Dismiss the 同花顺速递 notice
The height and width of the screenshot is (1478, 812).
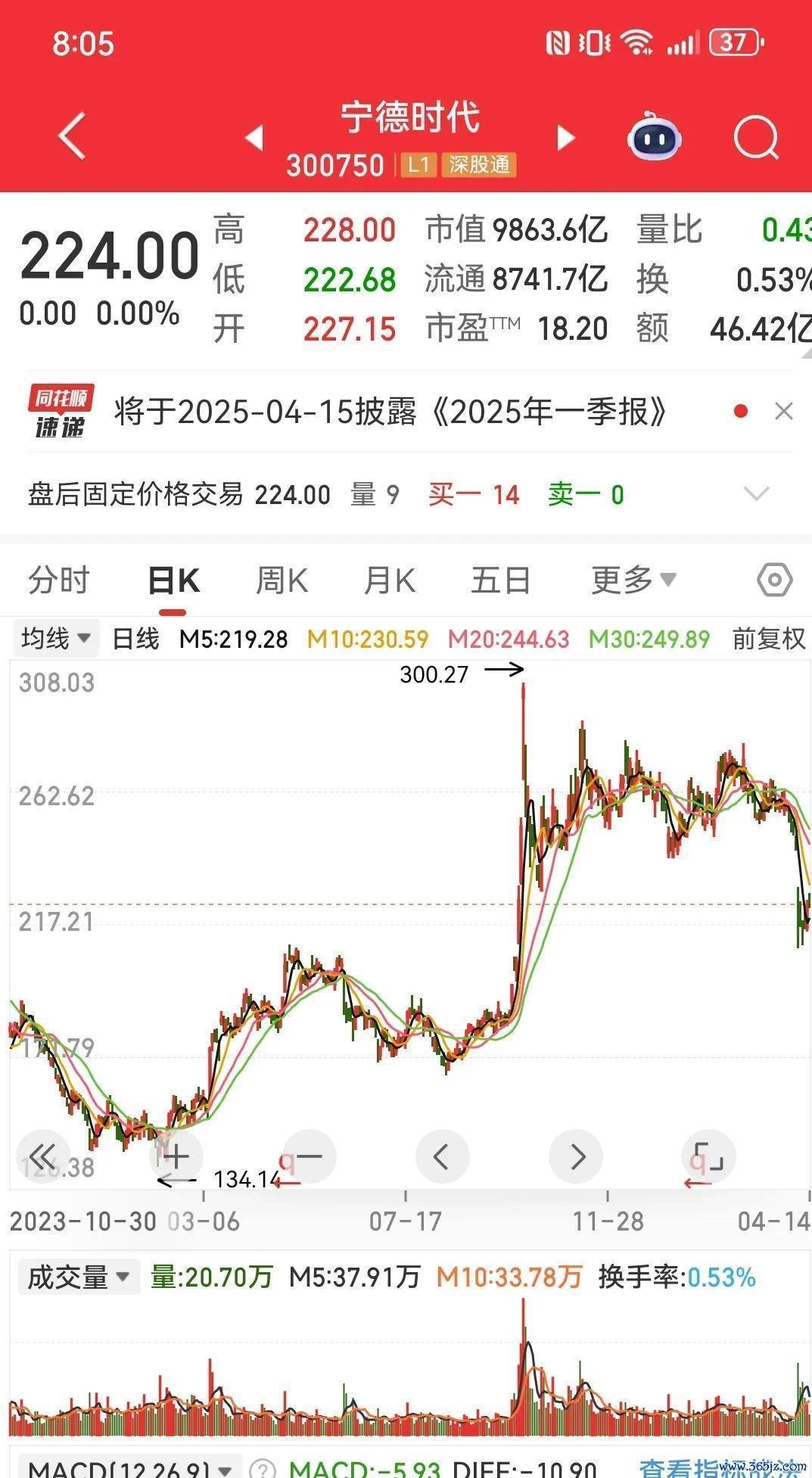click(784, 412)
